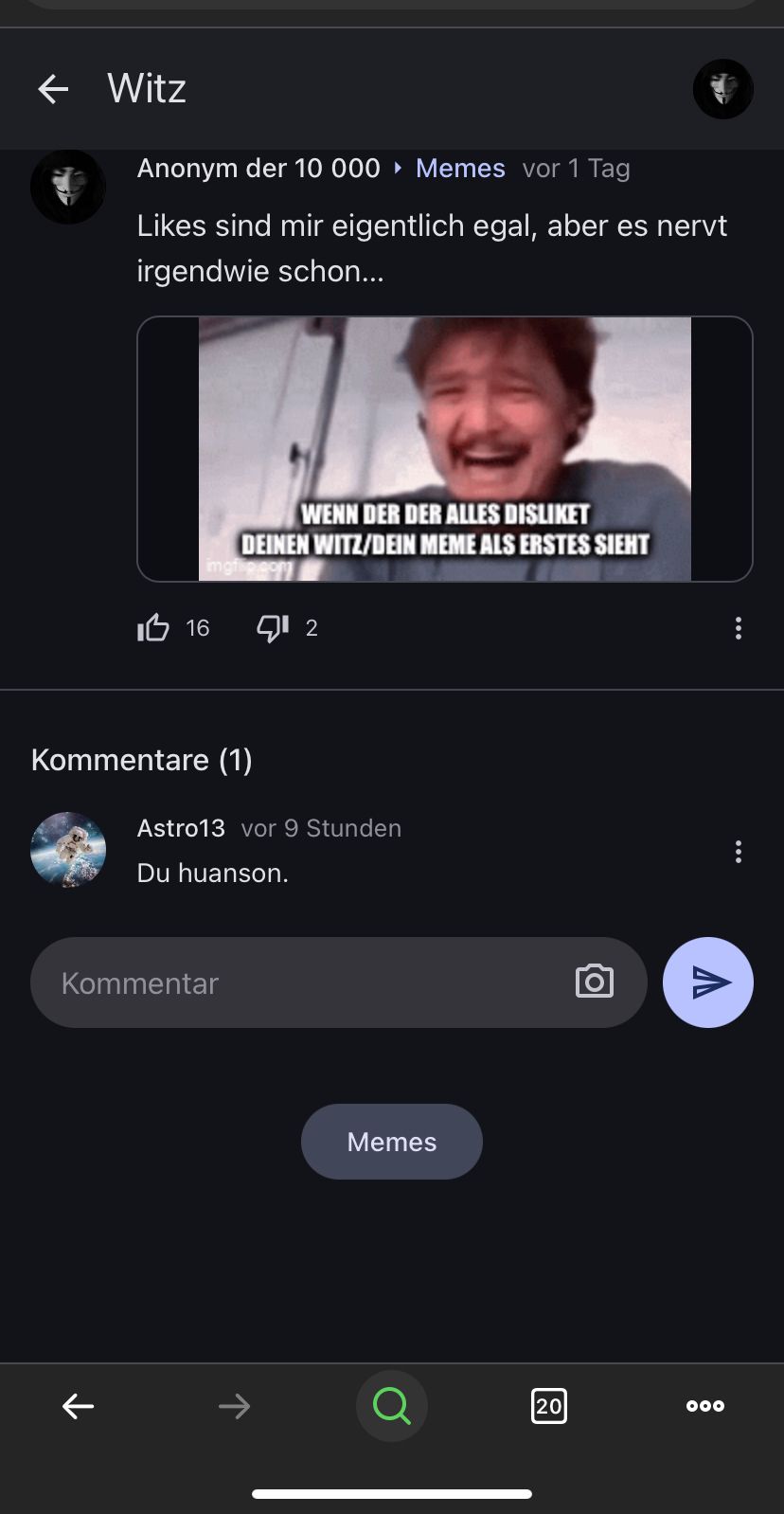This screenshot has width=784, height=1514.
Task: Like the post with thumbs up
Action: [x=153, y=627]
